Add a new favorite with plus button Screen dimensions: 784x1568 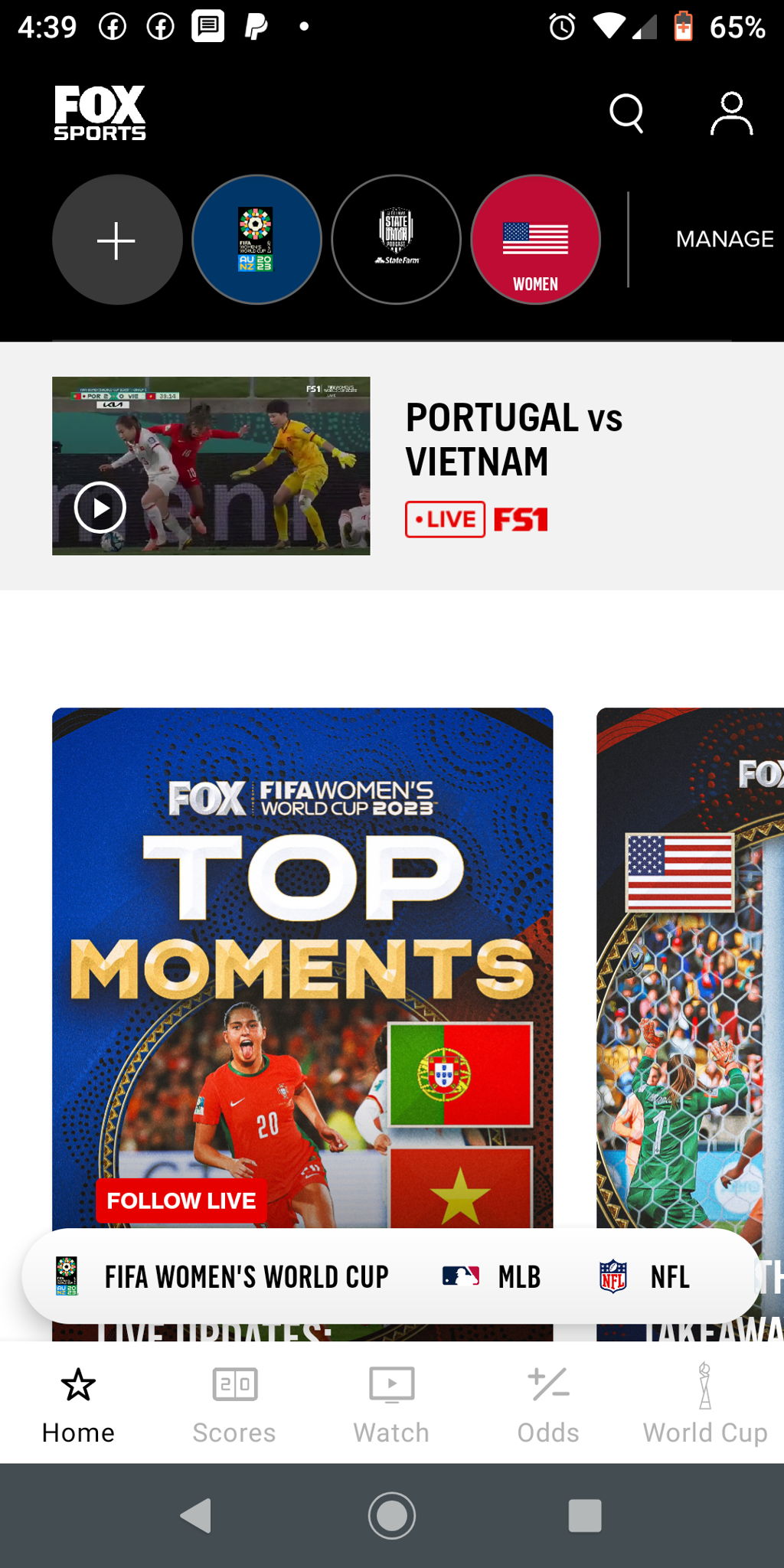[117, 240]
